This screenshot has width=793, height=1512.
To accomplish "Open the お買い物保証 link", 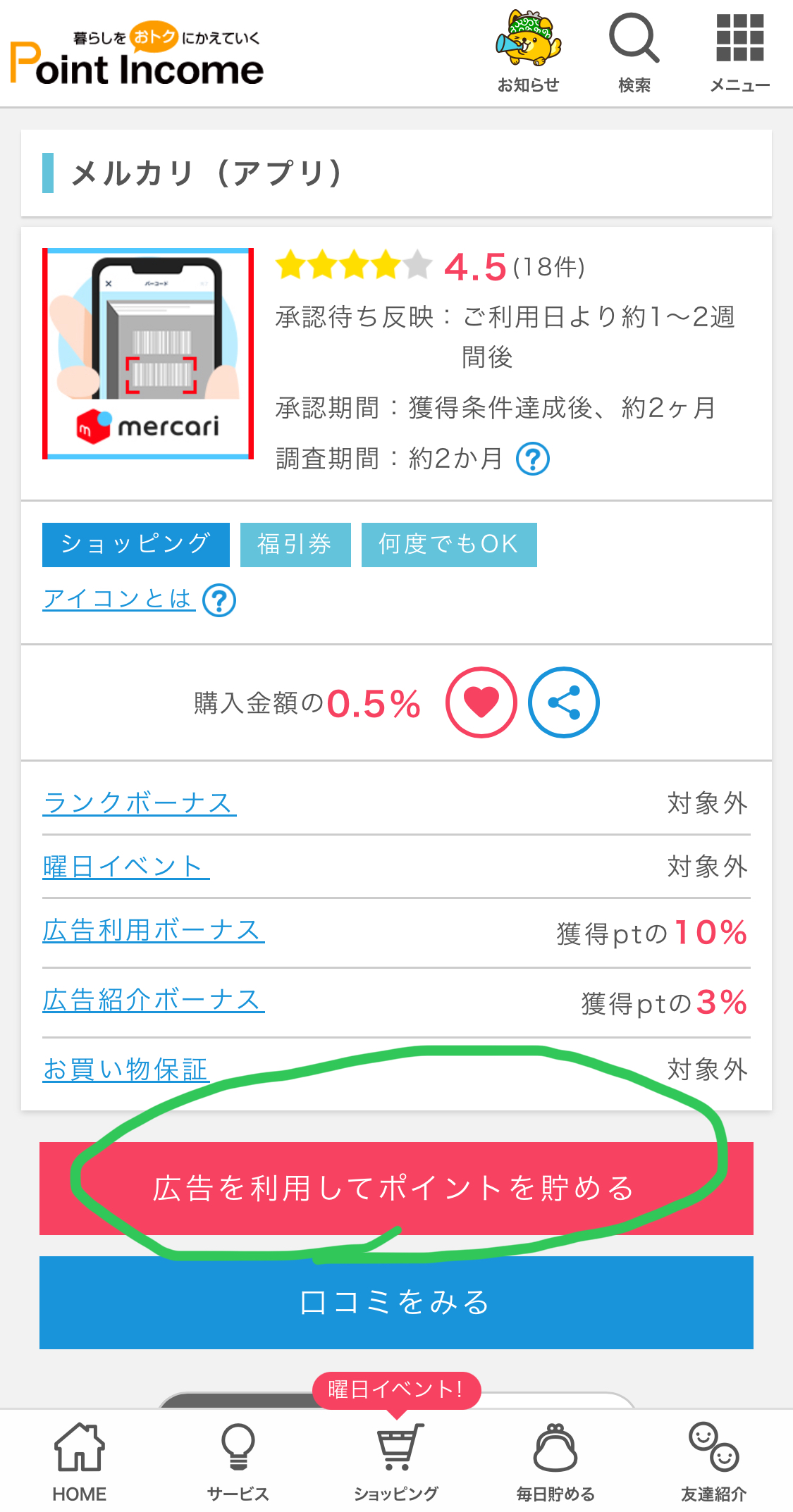I will point(126,1070).
